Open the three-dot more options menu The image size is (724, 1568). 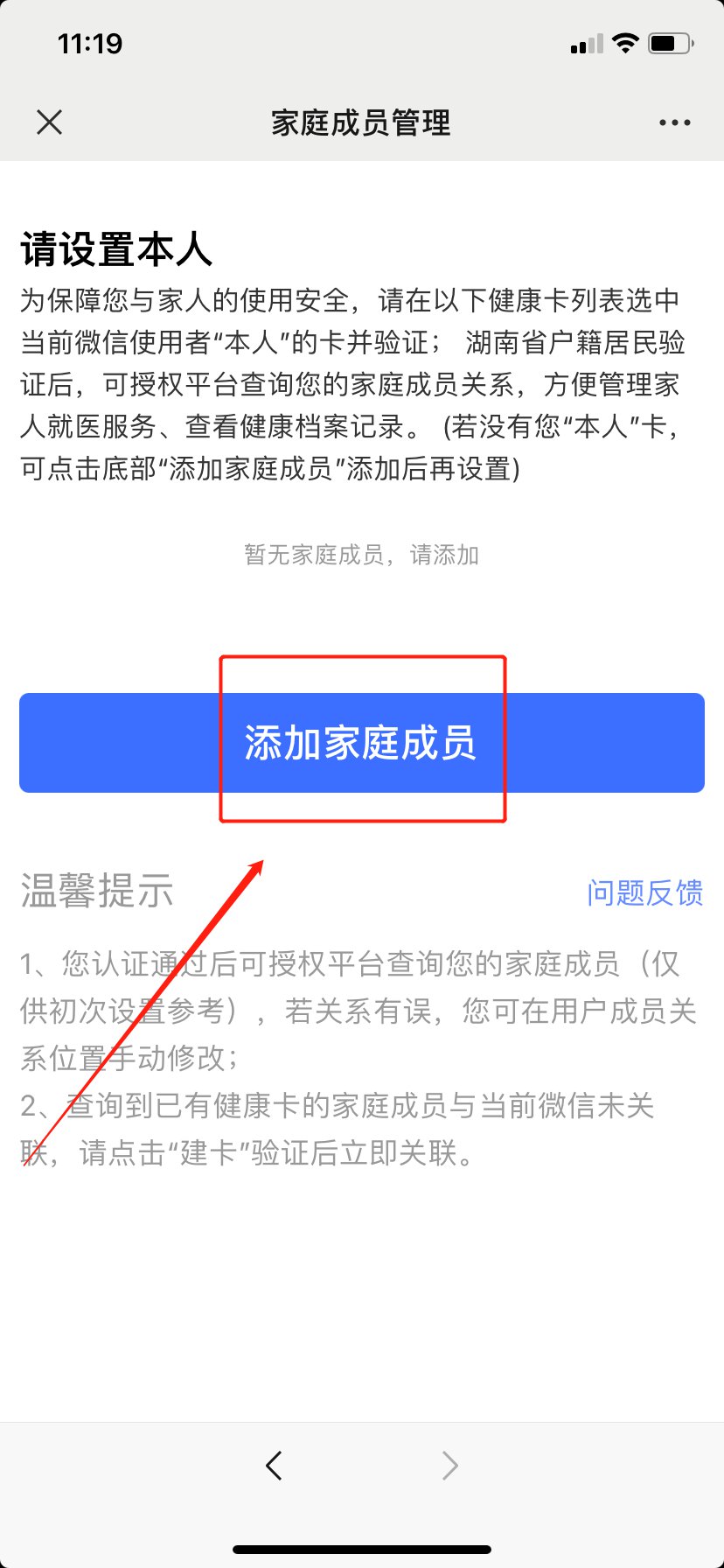click(674, 122)
